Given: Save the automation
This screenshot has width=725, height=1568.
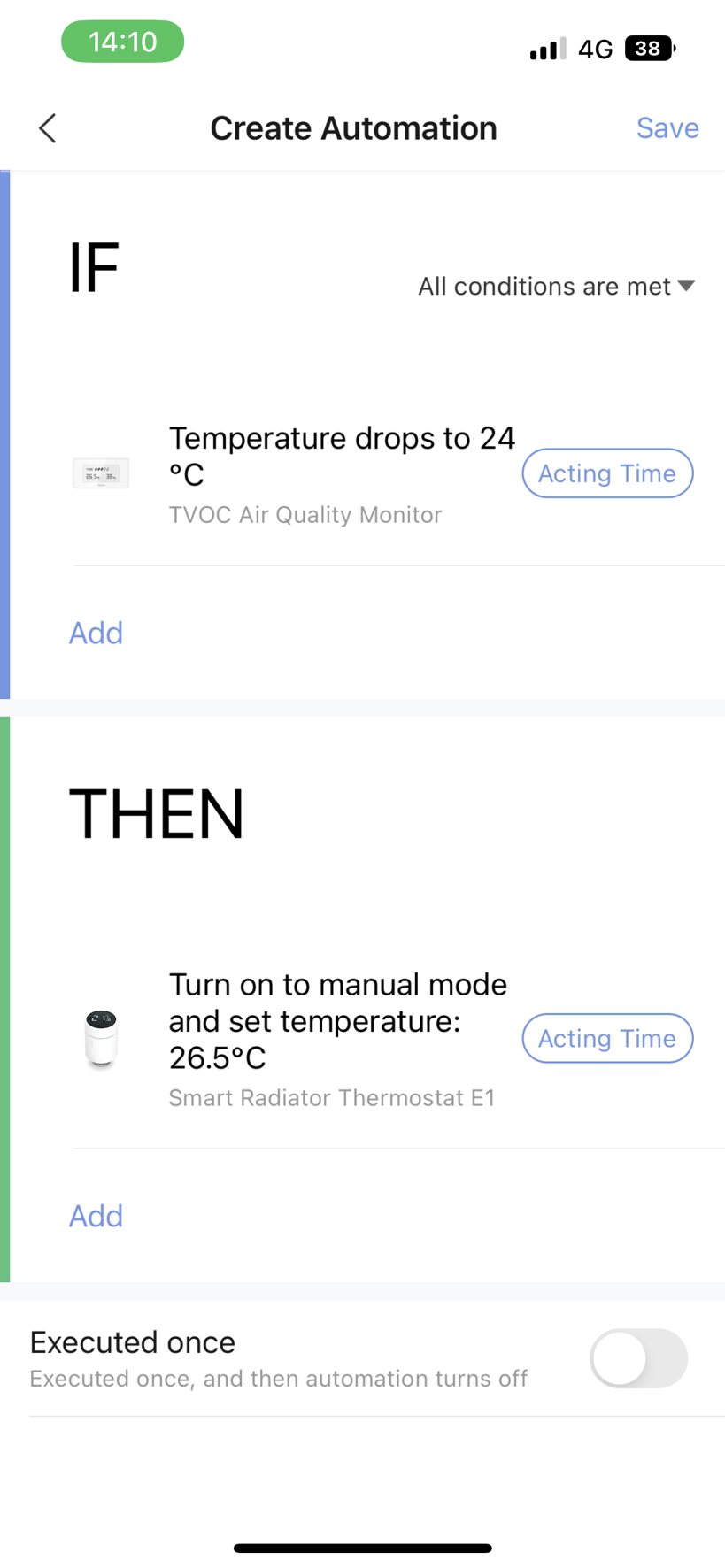Looking at the screenshot, I should coord(667,128).
